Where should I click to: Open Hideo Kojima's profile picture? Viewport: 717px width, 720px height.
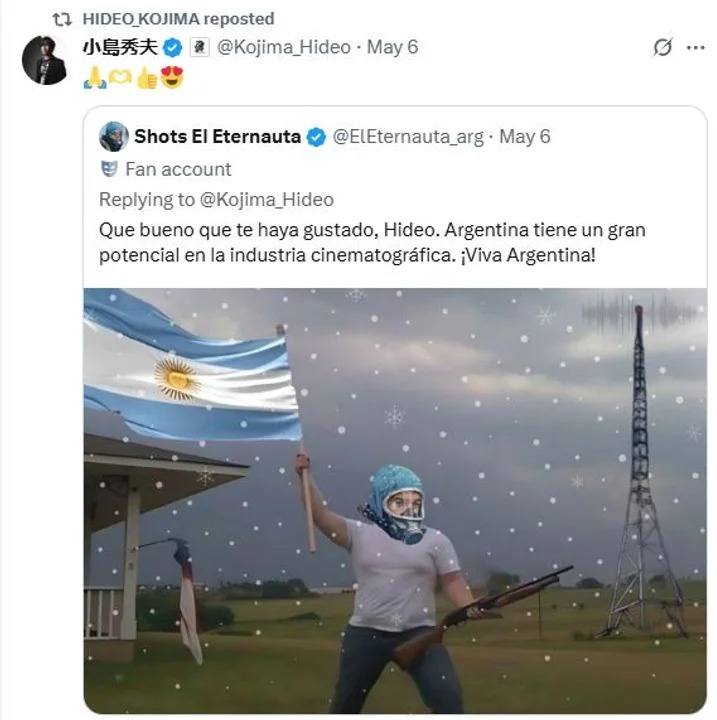(44, 62)
